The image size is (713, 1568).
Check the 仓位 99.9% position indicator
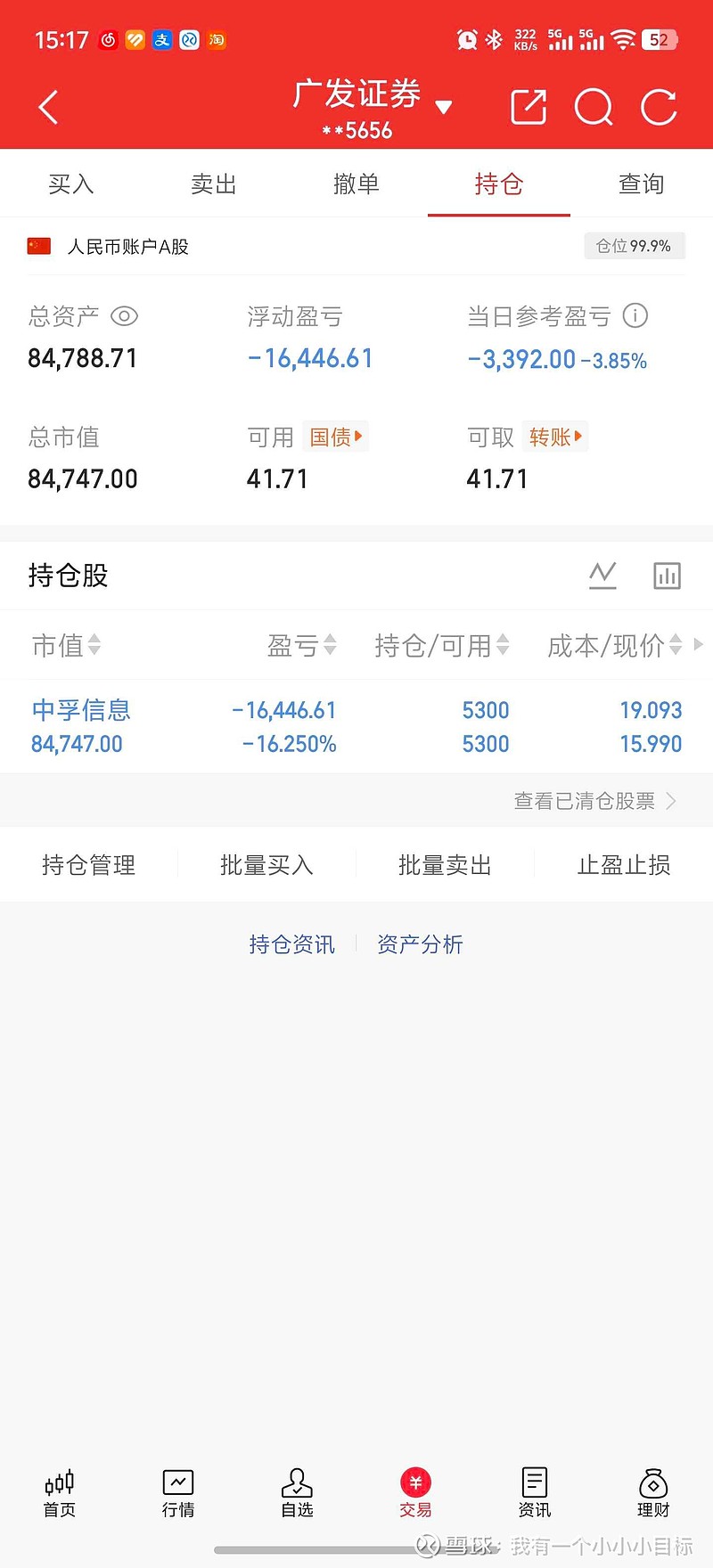click(635, 245)
